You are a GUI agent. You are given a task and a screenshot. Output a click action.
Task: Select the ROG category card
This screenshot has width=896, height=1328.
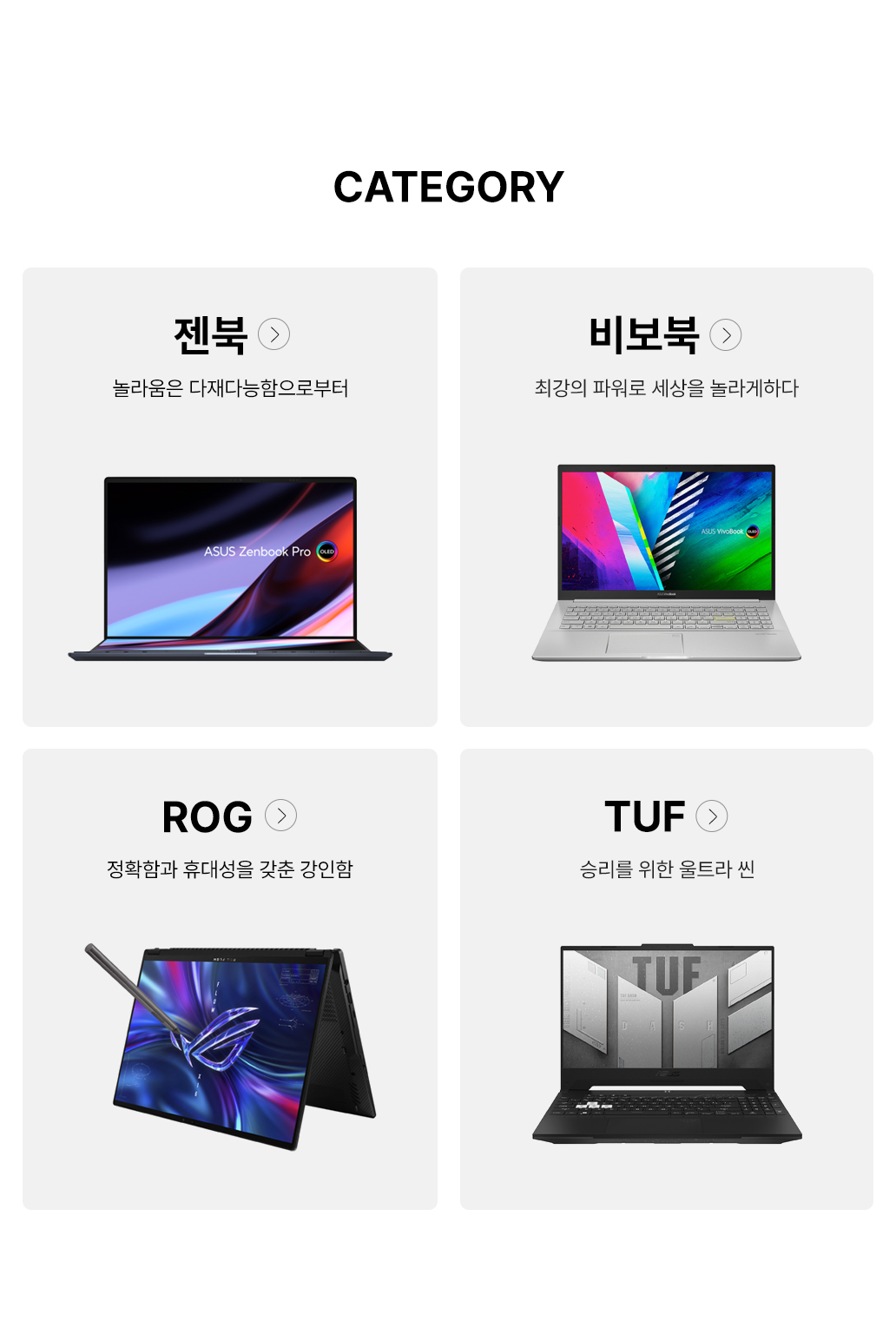pos(230,979)
